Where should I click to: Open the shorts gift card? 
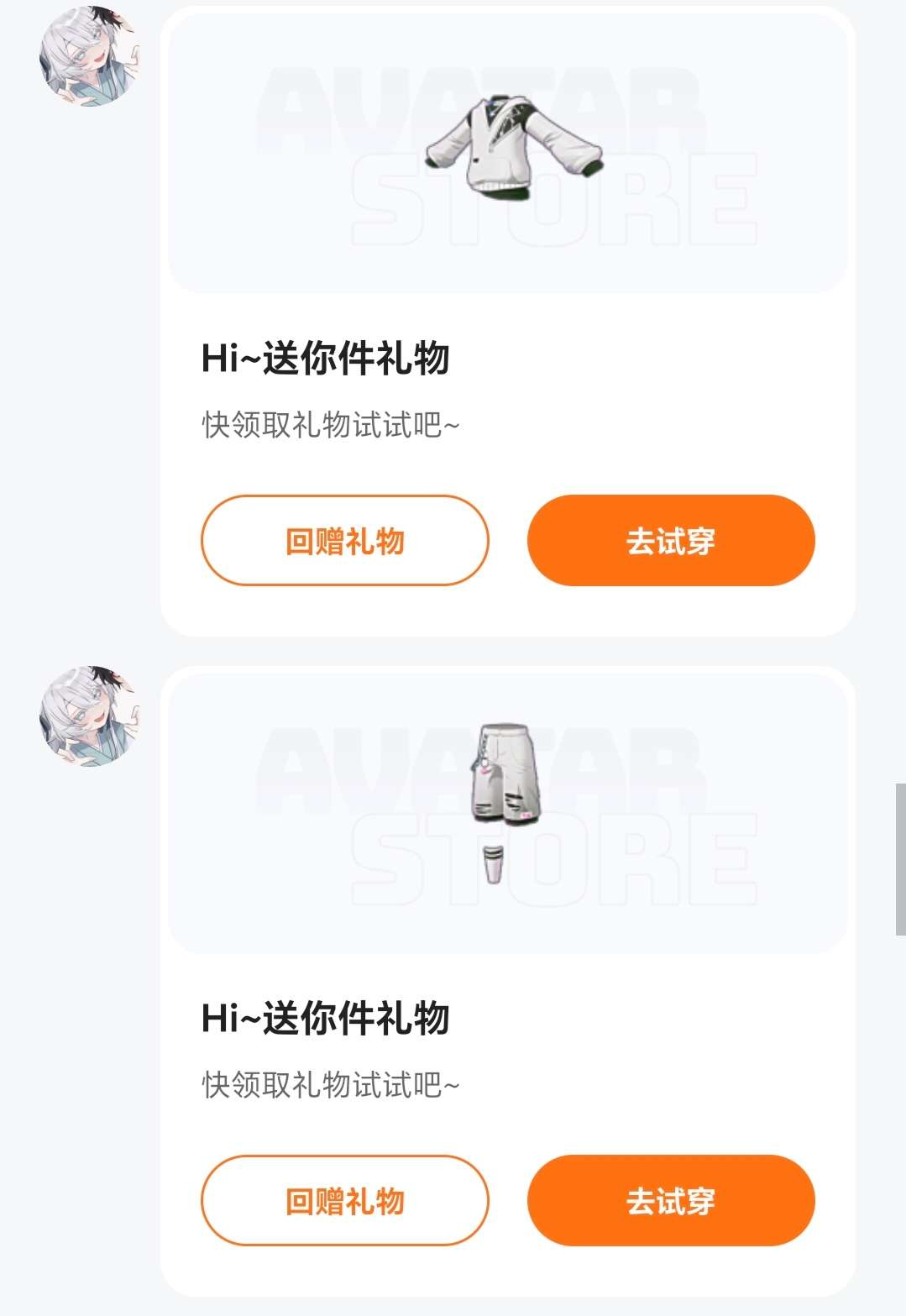(507, 811)
